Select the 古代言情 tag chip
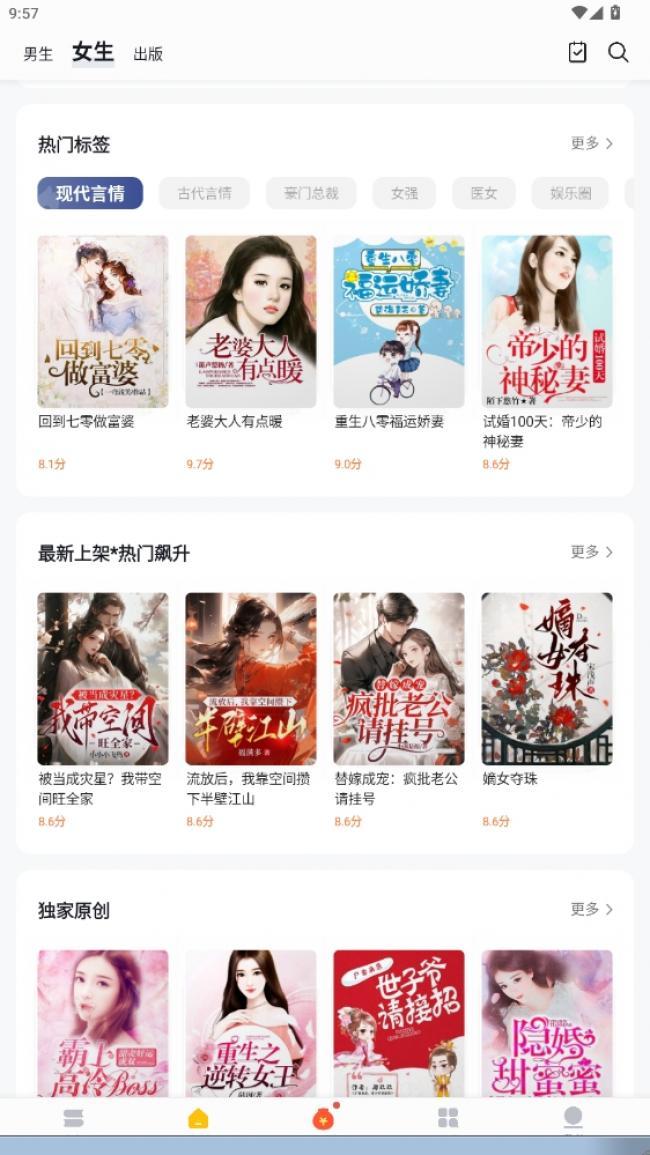This screenshot has height=1155, width=650. point(204,193)
